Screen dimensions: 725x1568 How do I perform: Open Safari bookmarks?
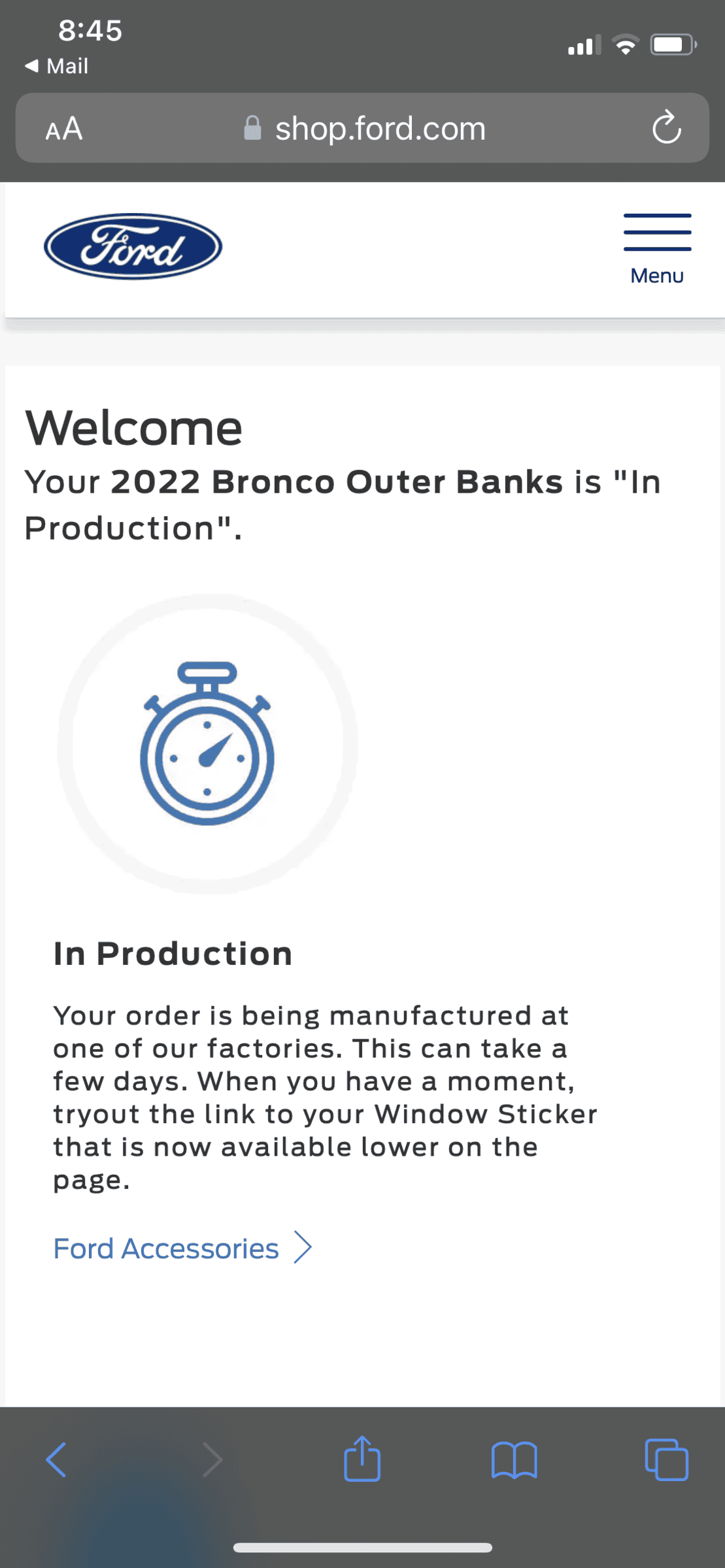[514, 1460]
